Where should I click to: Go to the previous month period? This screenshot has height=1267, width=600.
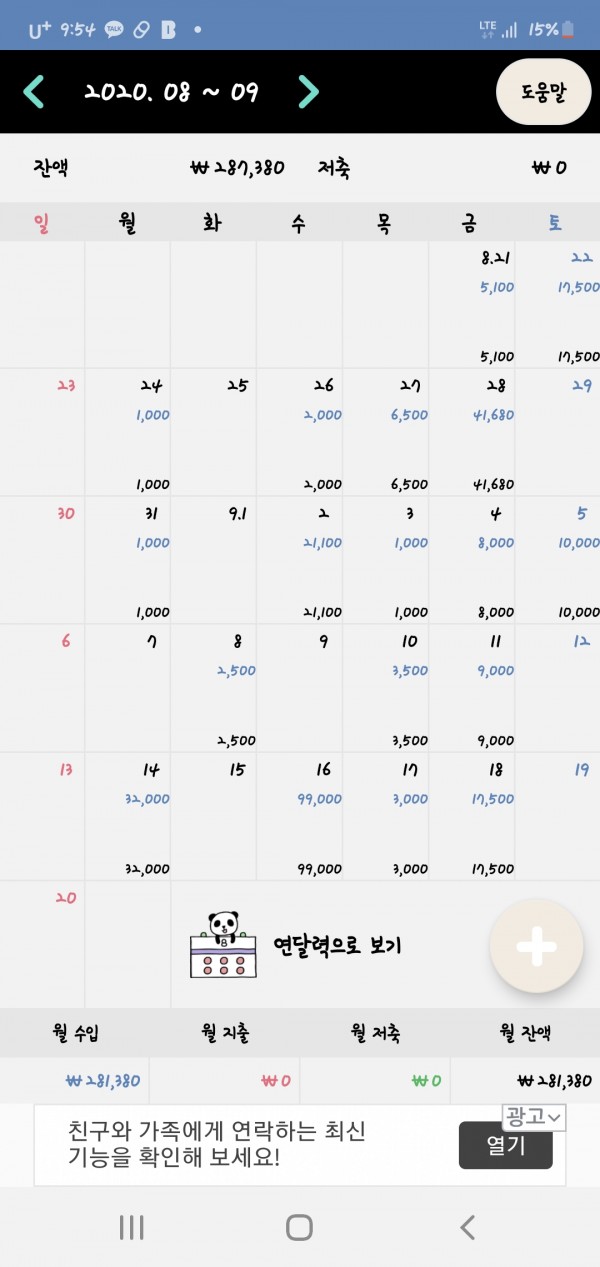coord(34,92)
